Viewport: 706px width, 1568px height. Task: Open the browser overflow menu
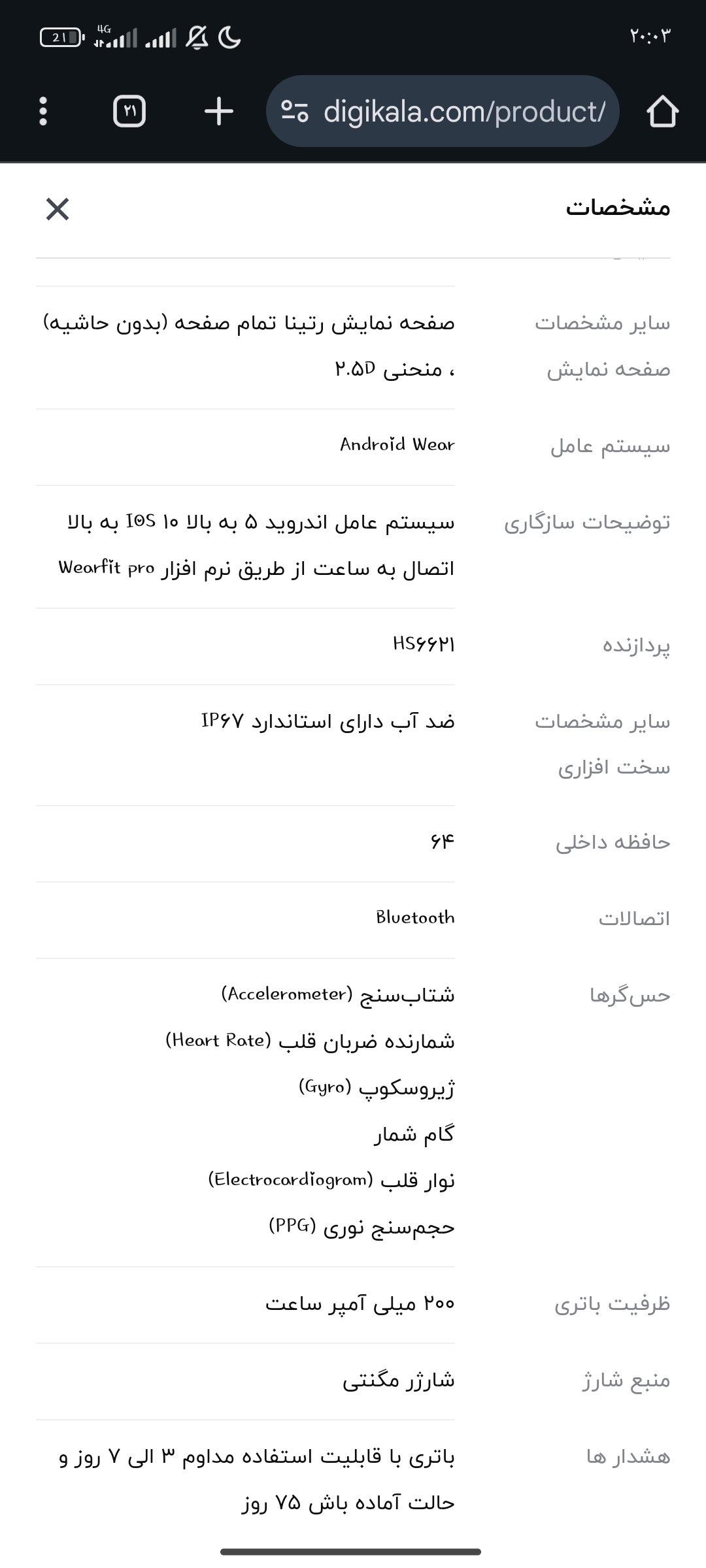click(x=43, y=112)
